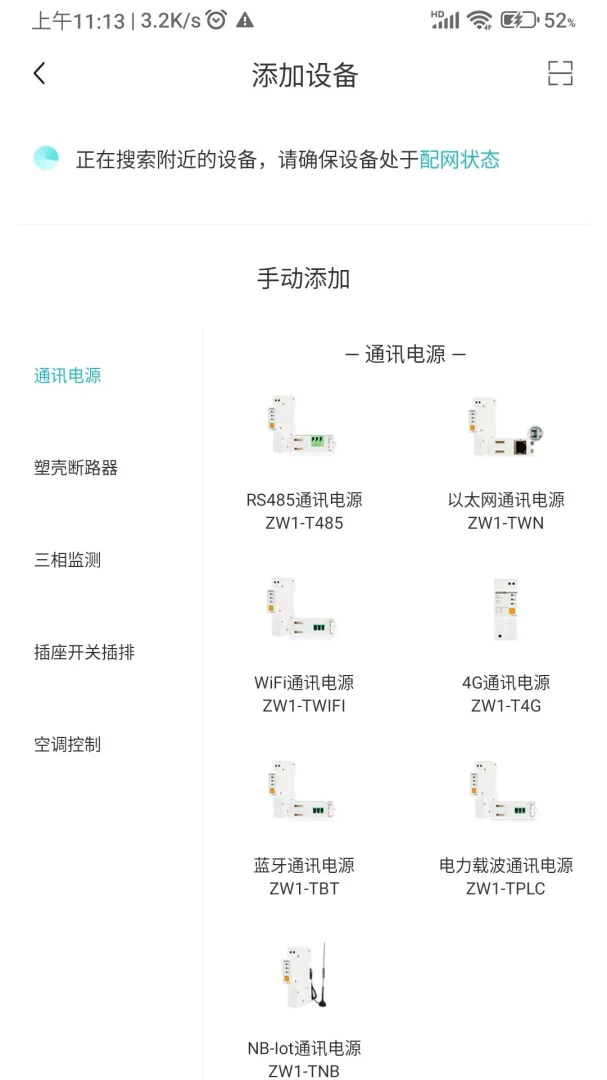Screen dimensions: 607x1080
Task: Select WiFi通讯电源 ZW1-TWIFI device
Action: [x=304, y=645]
